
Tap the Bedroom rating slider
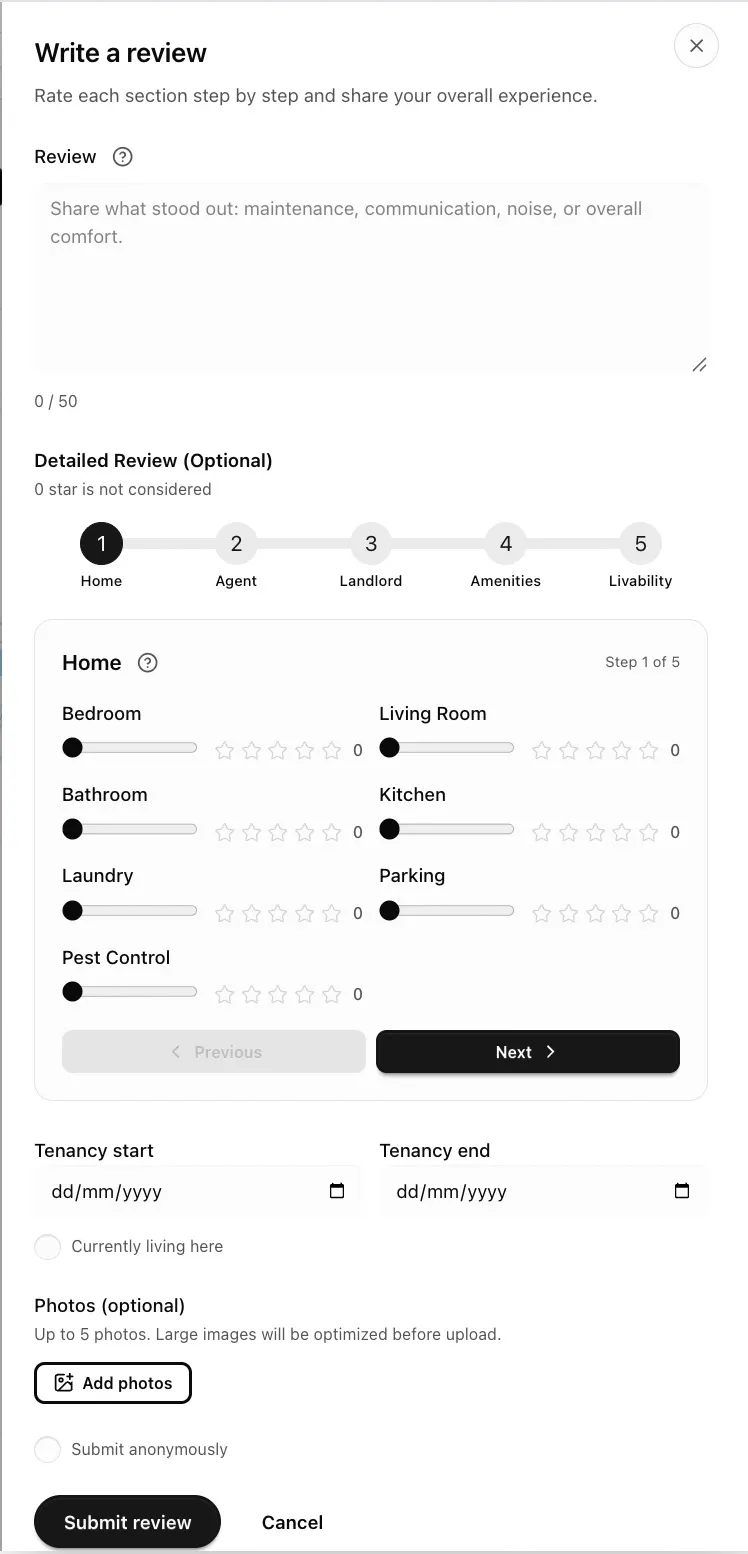(130, 748)
